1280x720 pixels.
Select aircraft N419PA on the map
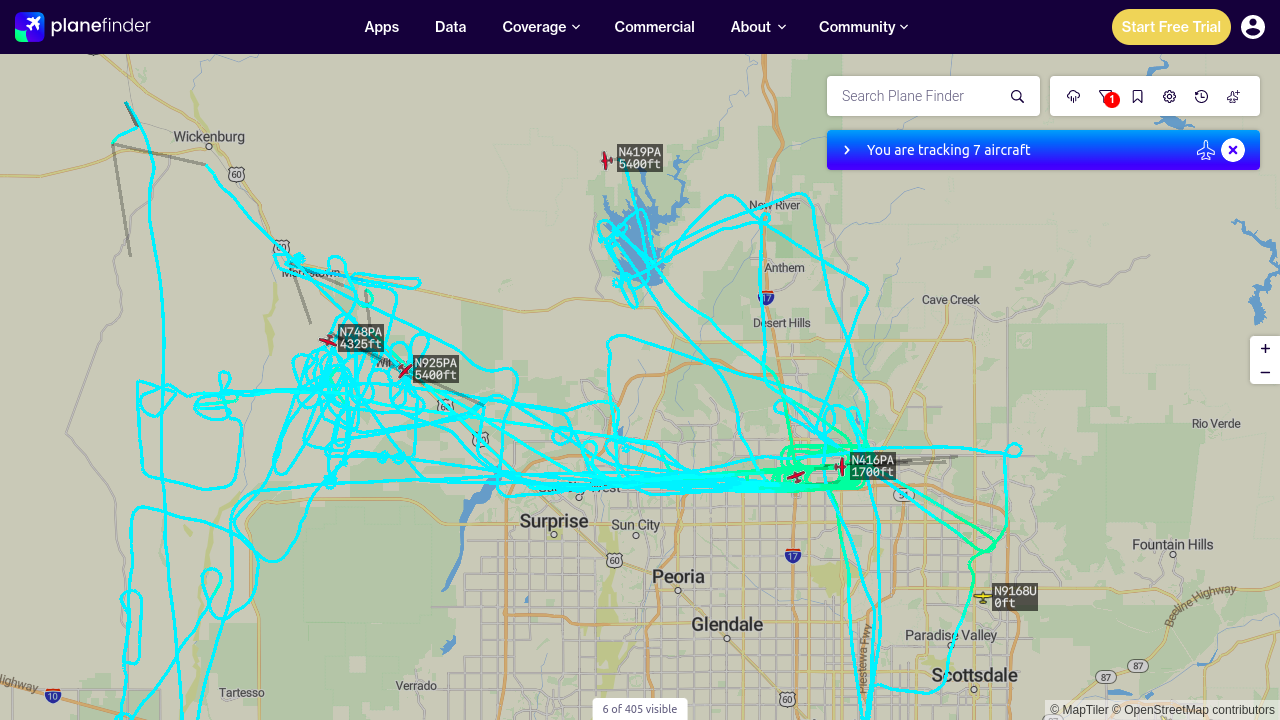pos(607,160)
